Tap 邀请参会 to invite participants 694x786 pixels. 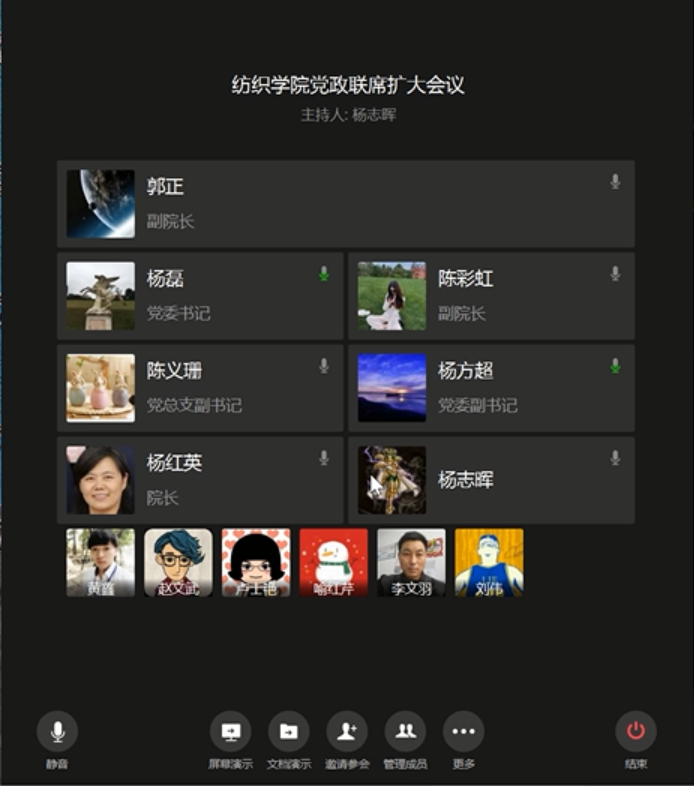pyautogui.click(x=346, y=732)
